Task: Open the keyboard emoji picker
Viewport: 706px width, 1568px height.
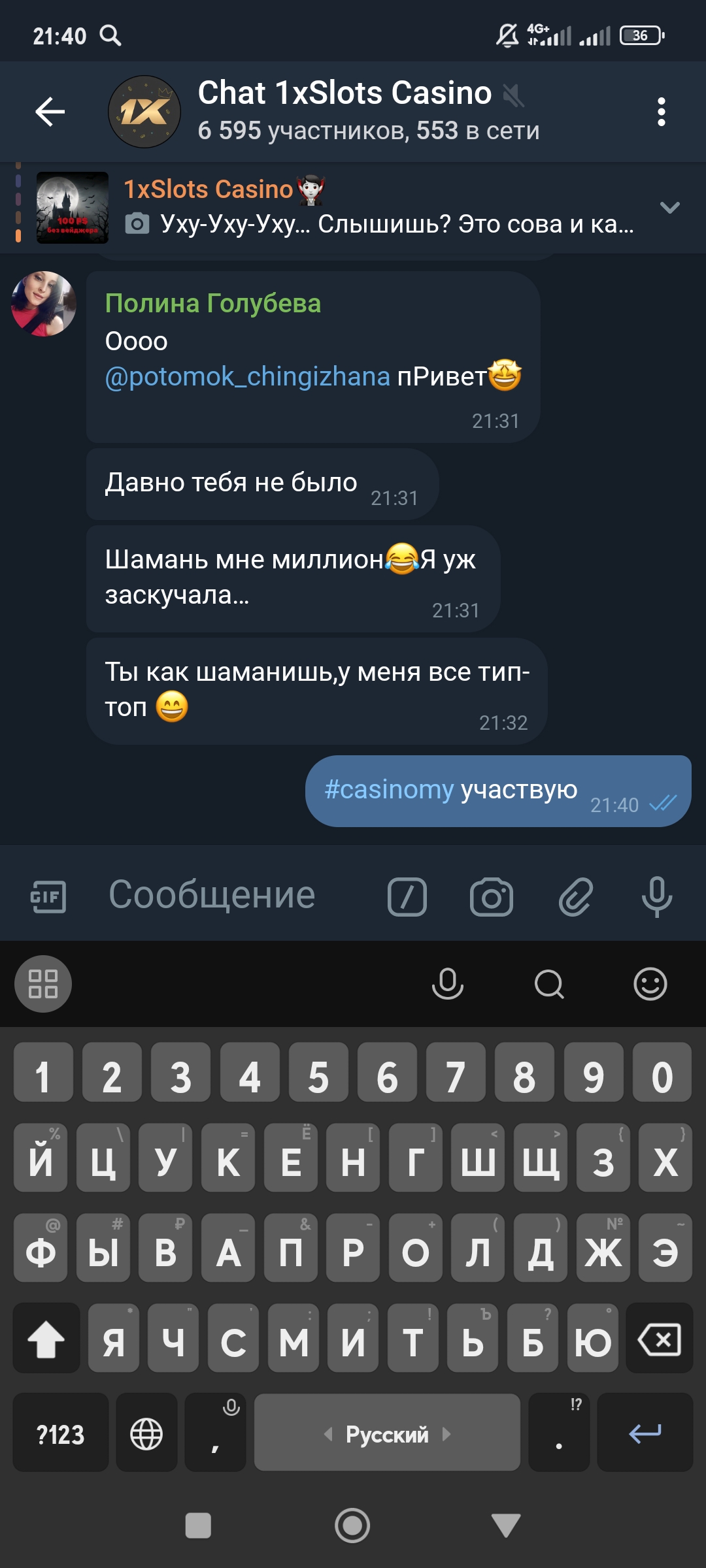Action: (x=650, y=984)
